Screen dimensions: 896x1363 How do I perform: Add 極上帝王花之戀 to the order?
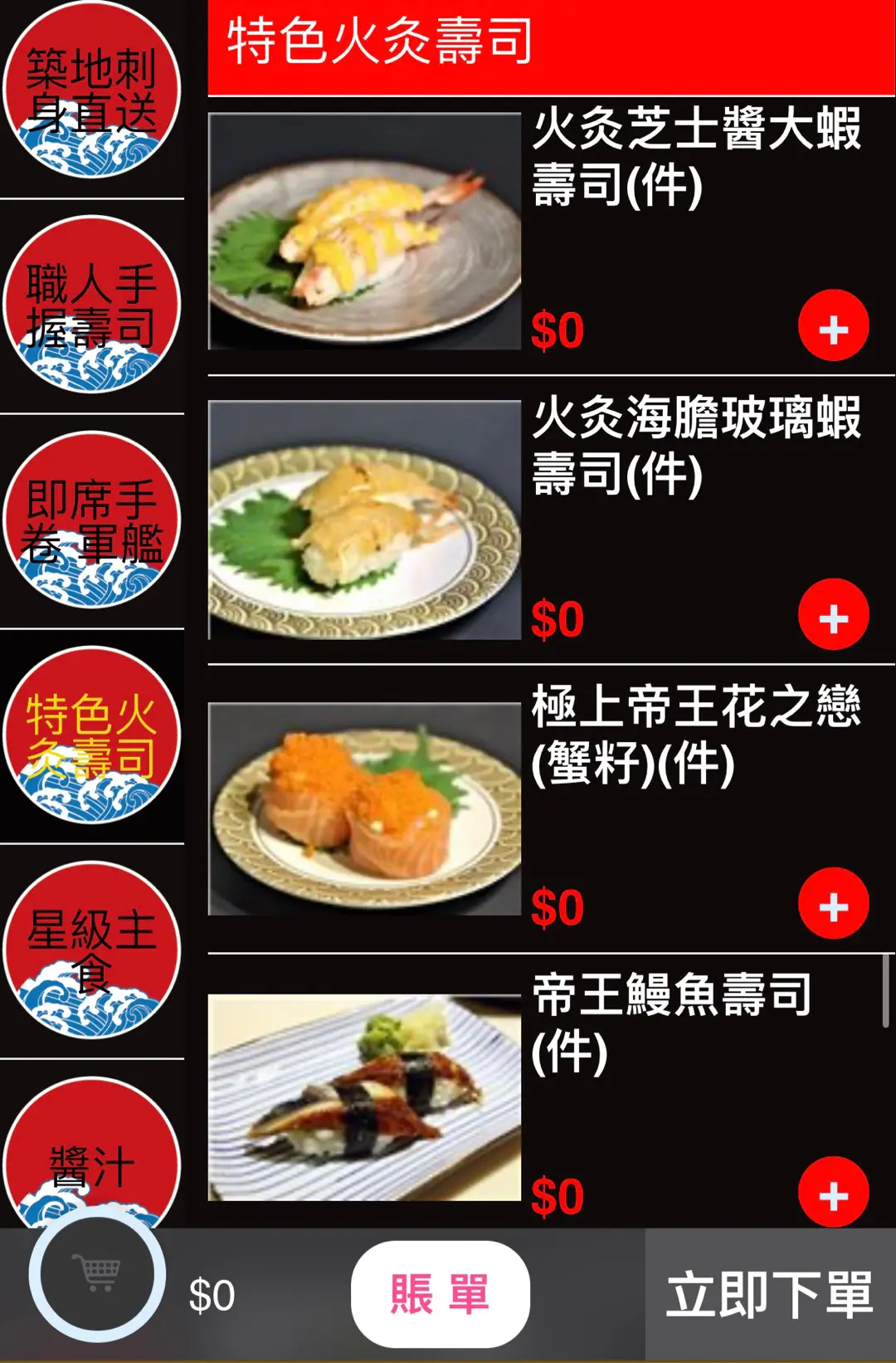(x=833, y=904)
